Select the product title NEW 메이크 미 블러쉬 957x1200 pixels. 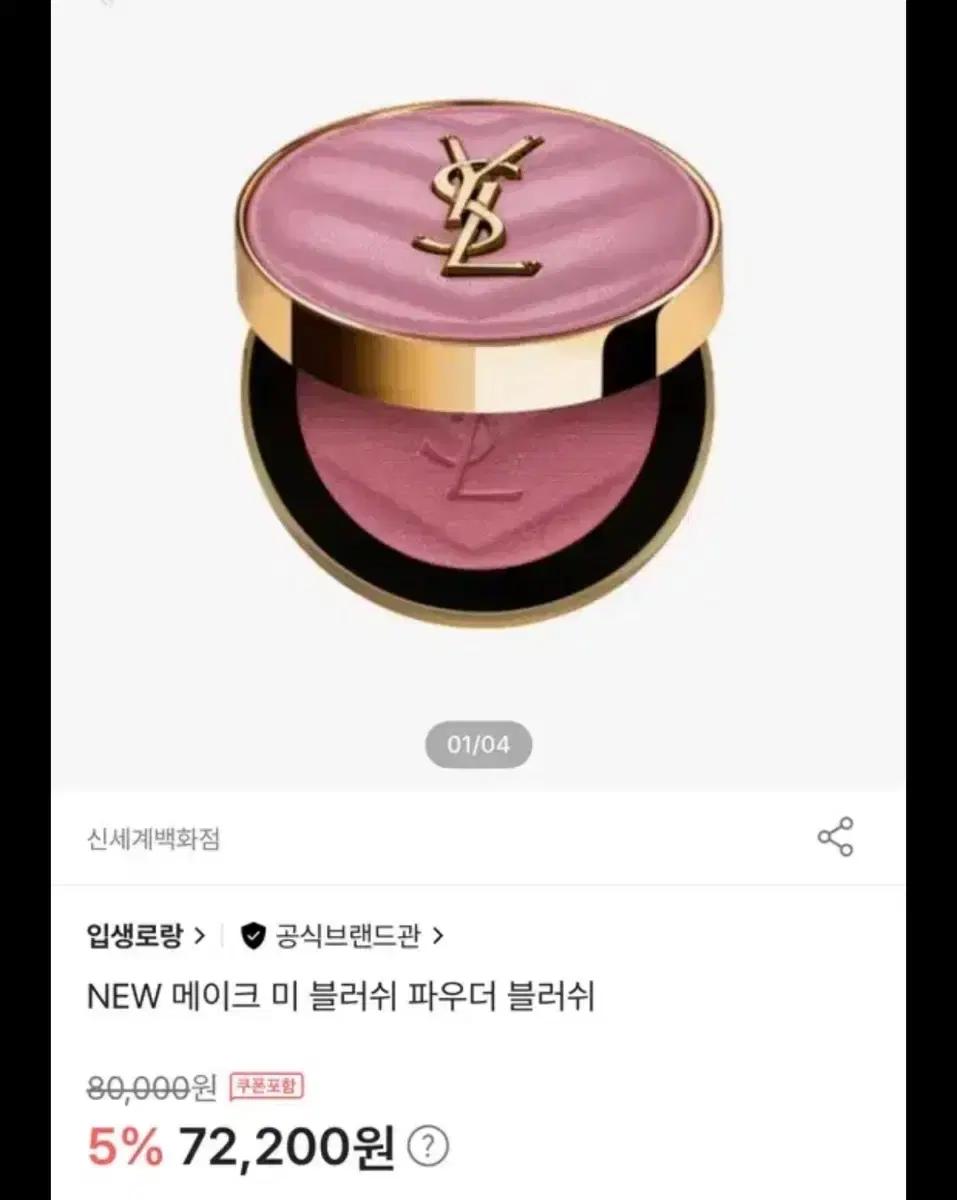click(x=340, y=993)
